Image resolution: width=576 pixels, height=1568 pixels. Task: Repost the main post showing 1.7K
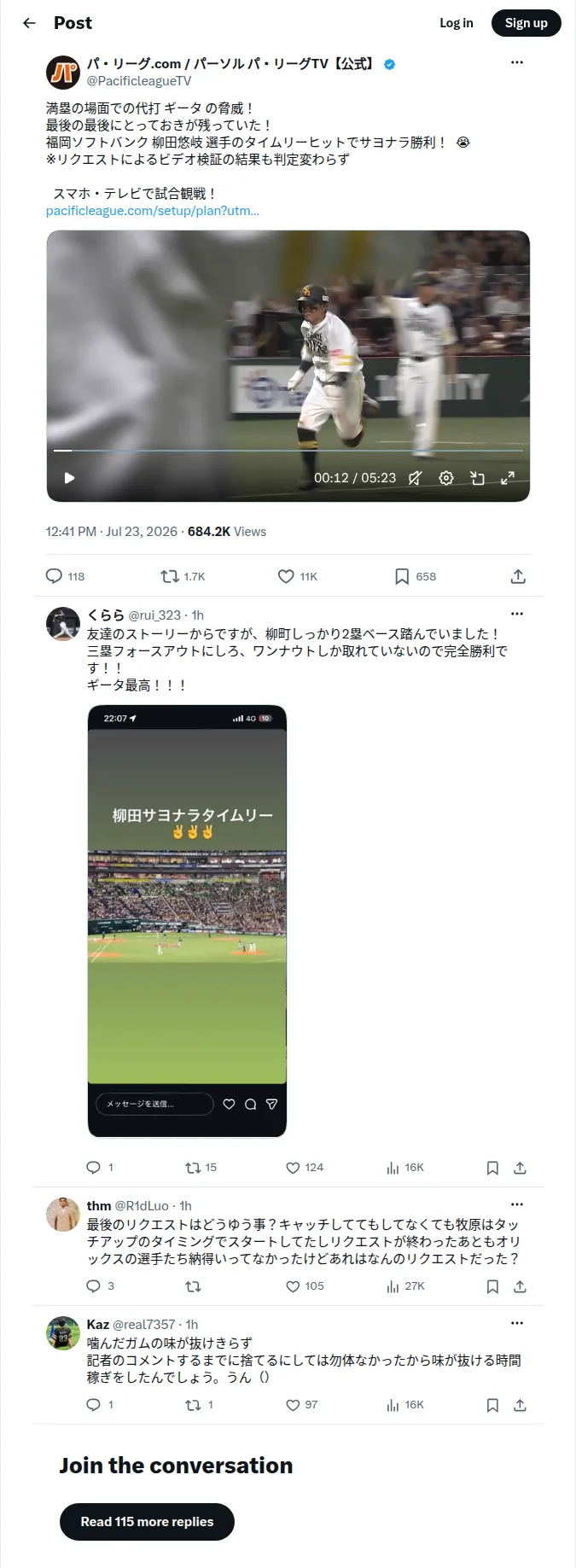183,576
